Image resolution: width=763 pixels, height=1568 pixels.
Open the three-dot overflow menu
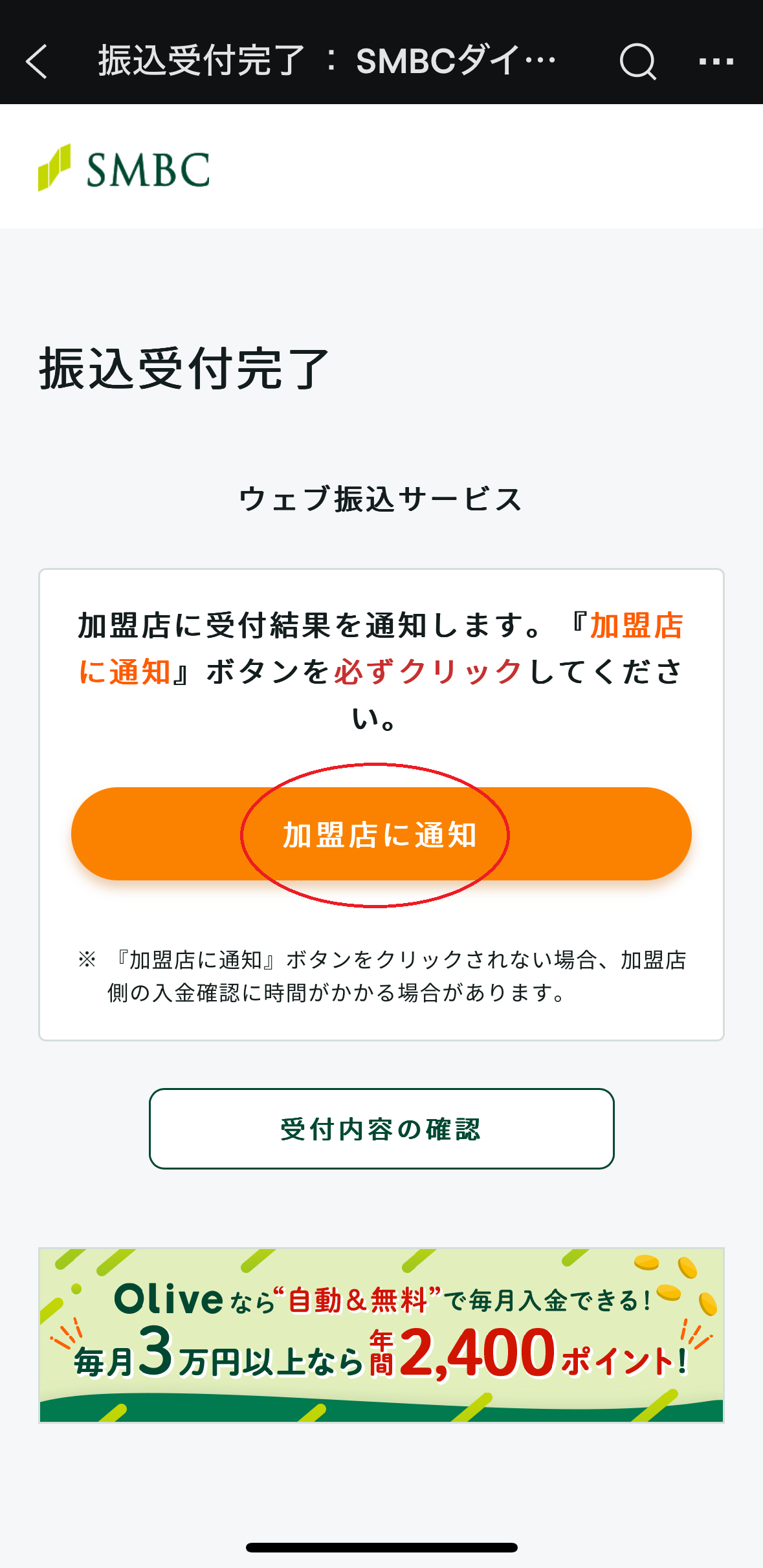[716, 61]
